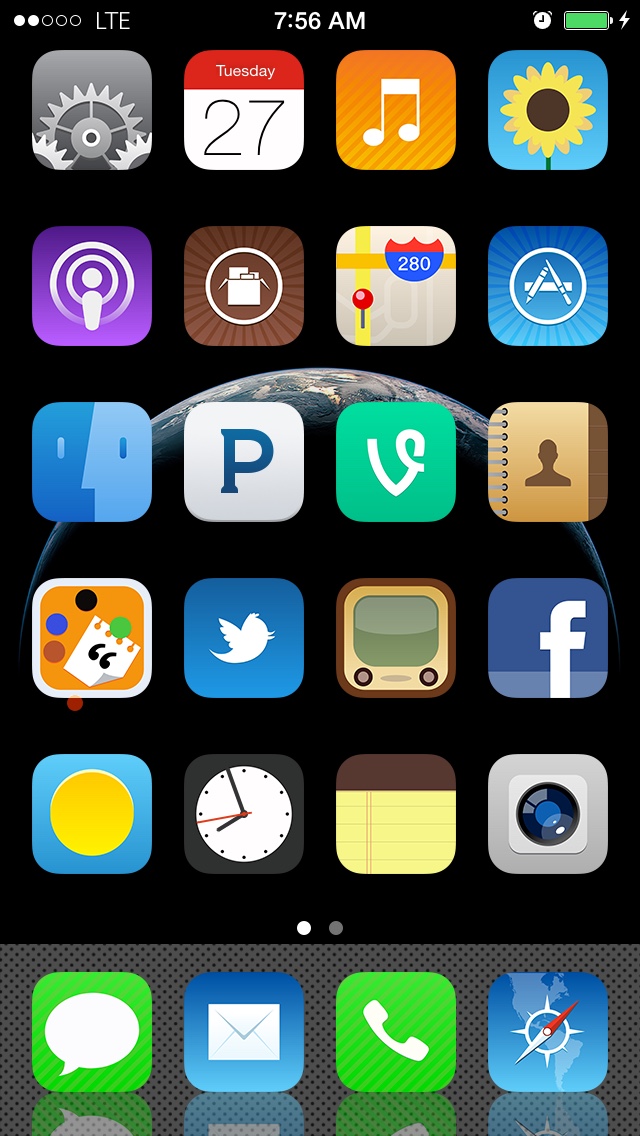Open the Photos sunflower app

(548, 110)
